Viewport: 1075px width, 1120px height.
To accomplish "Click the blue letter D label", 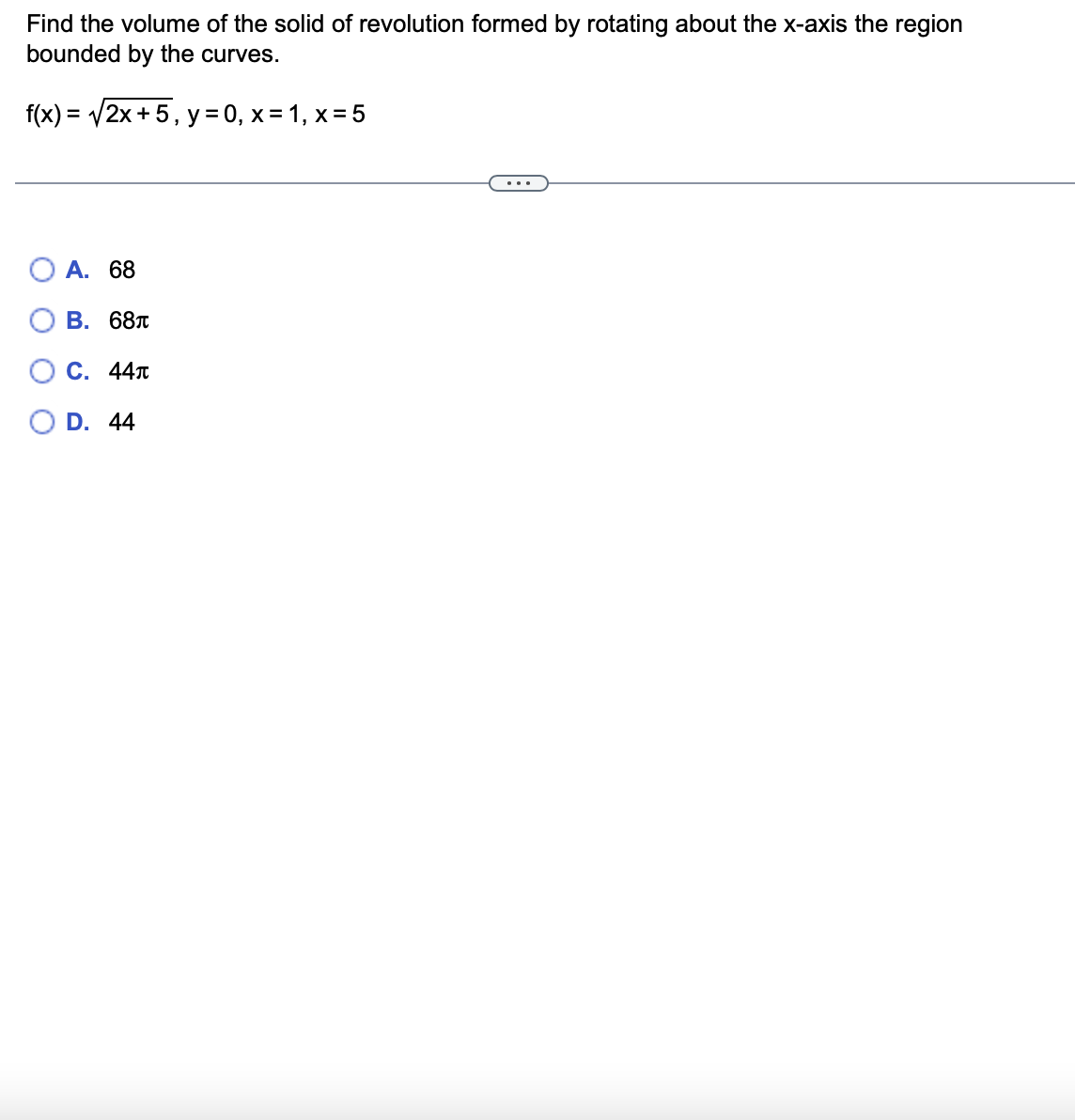I will pyautogui.click(x=77, y=423).
